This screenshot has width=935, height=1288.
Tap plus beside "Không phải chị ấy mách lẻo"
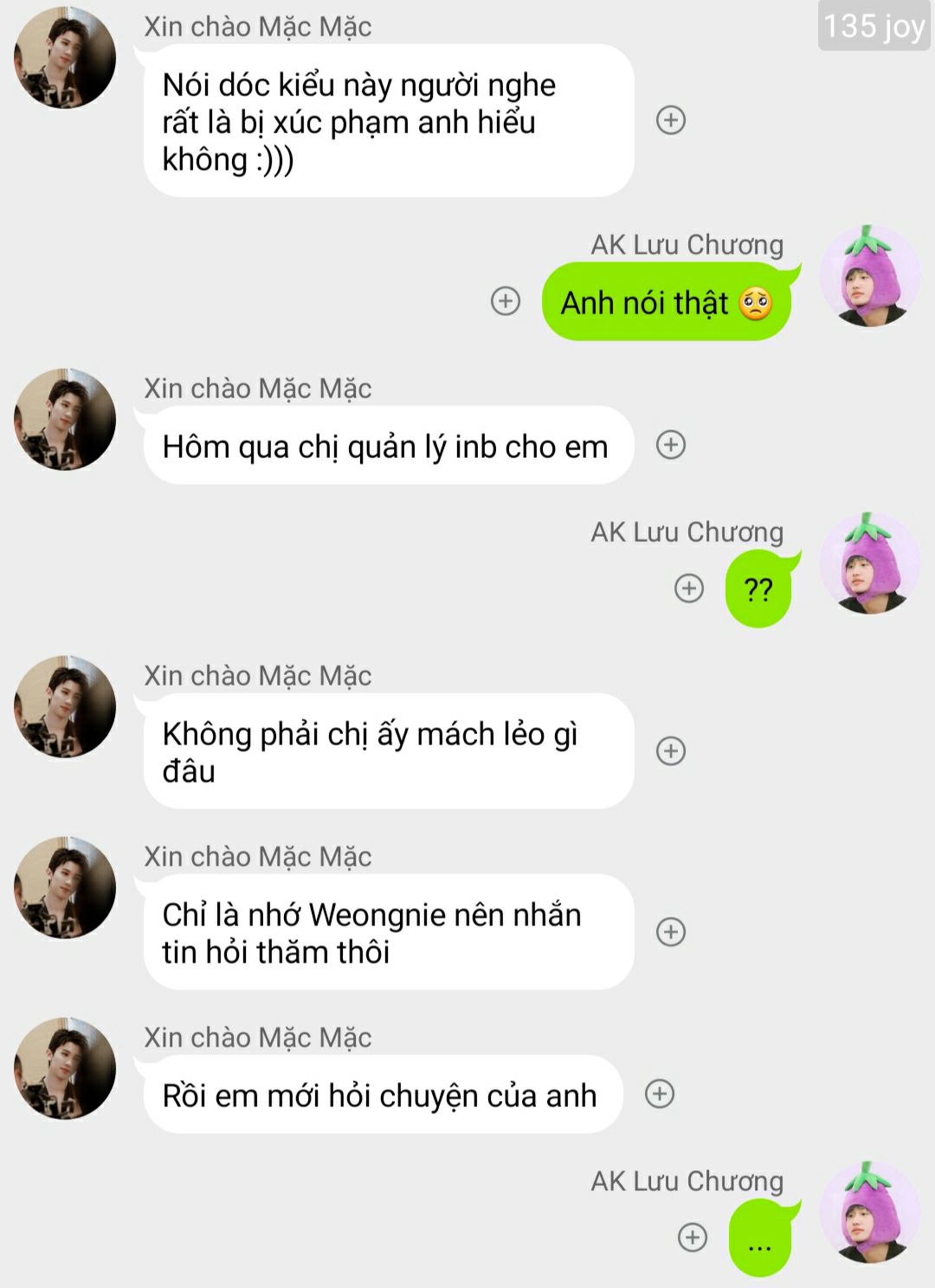(x=671, y=750)
